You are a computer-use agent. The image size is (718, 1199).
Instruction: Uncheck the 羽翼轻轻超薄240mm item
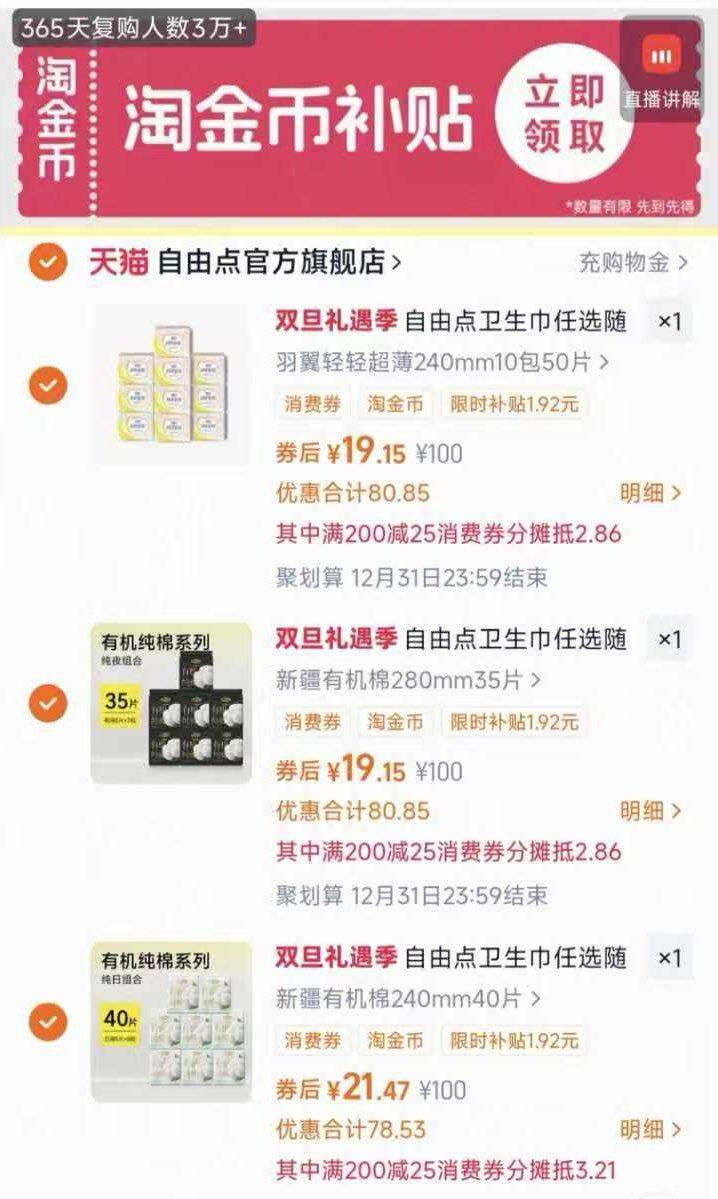tap(47, 385)
